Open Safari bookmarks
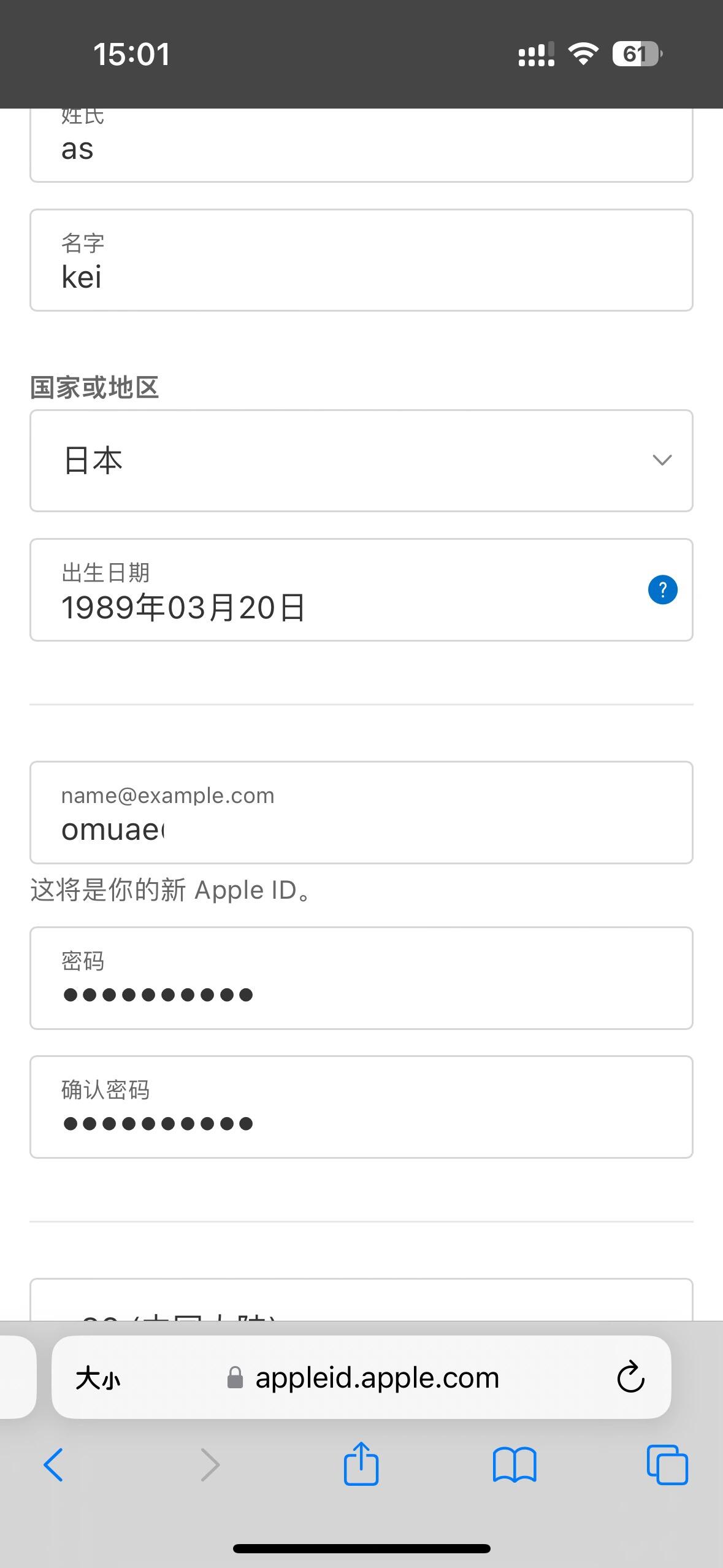Screen dimensions: 723x1568 [x=514, y=1465]
